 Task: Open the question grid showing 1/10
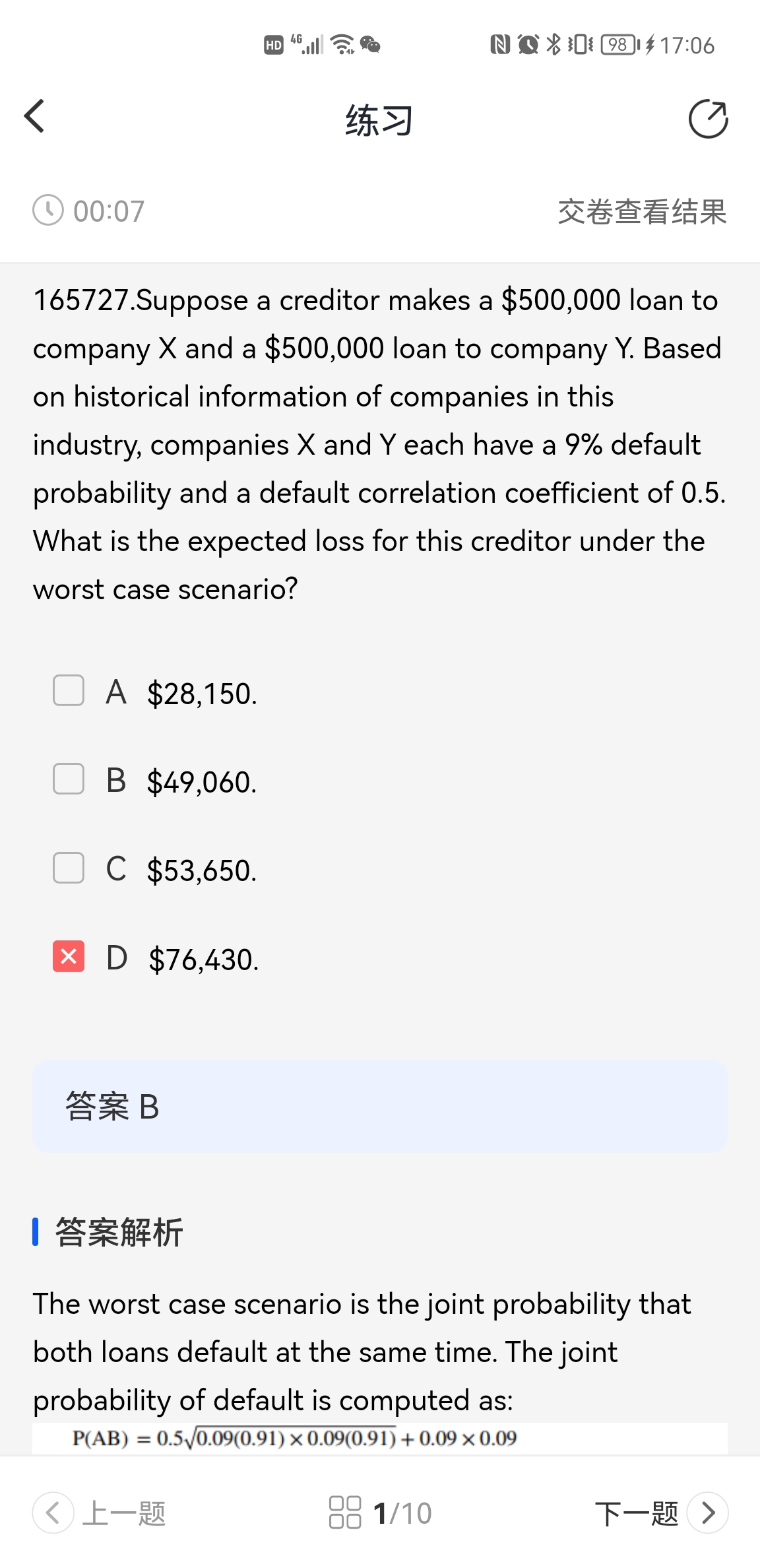tap(380, 1513)
